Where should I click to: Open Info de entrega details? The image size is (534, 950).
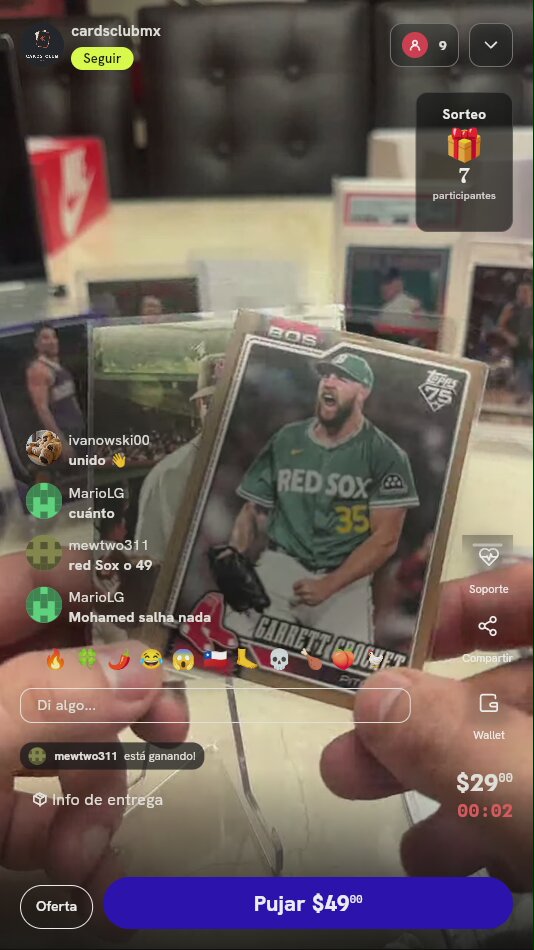(x=98, y=800)
